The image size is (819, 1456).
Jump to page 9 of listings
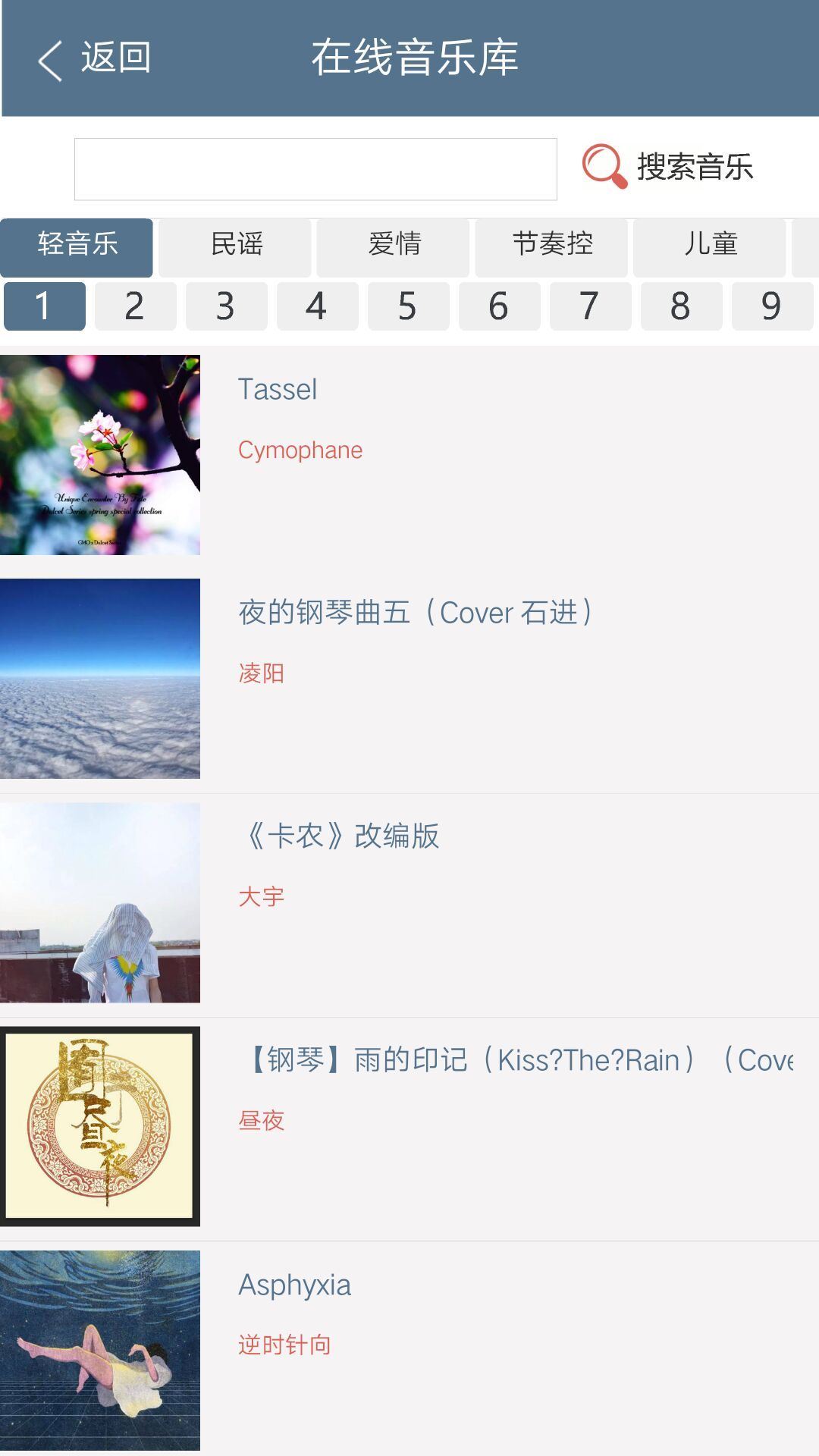click(771, 306)
